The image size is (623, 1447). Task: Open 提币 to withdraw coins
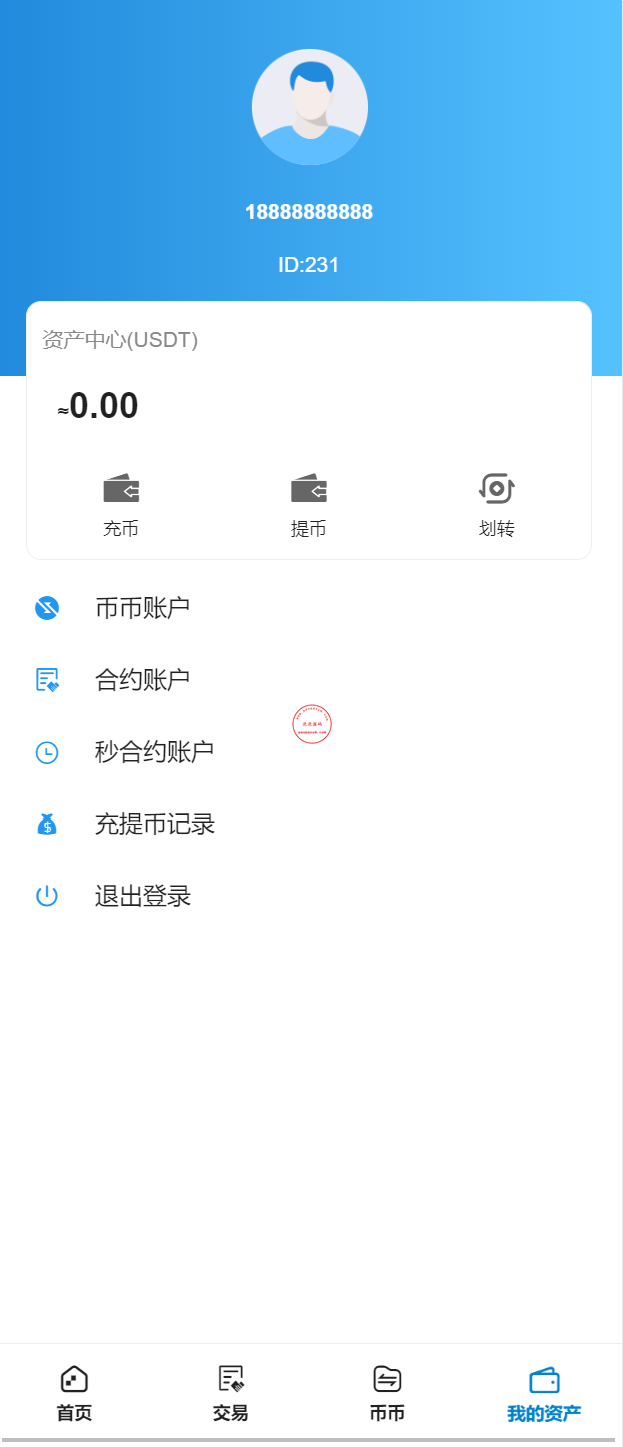(308, 505)
